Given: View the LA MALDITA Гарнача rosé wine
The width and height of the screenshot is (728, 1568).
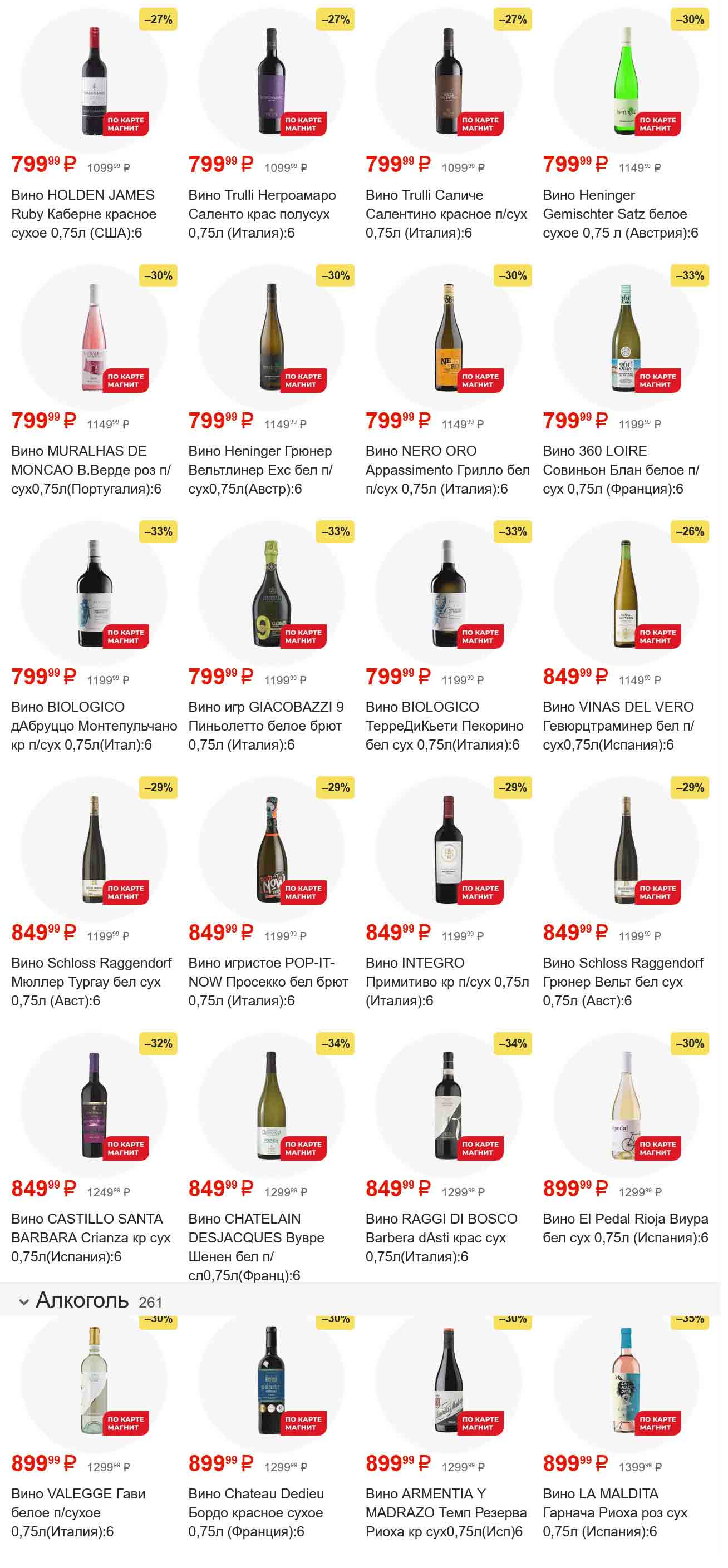Looking at the screenshot, I should (x=626, y=1380).
